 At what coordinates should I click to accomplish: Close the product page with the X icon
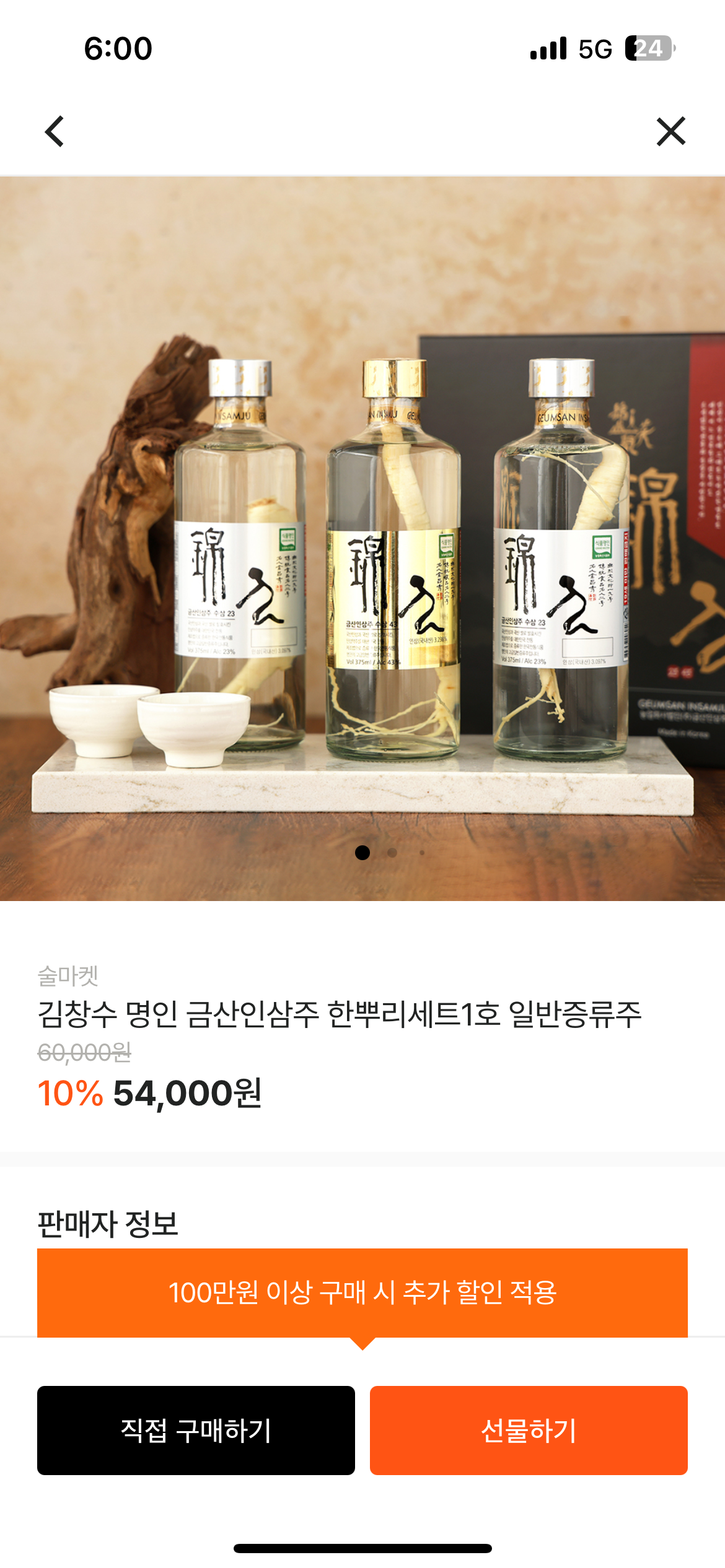click(x=668, y=132)
